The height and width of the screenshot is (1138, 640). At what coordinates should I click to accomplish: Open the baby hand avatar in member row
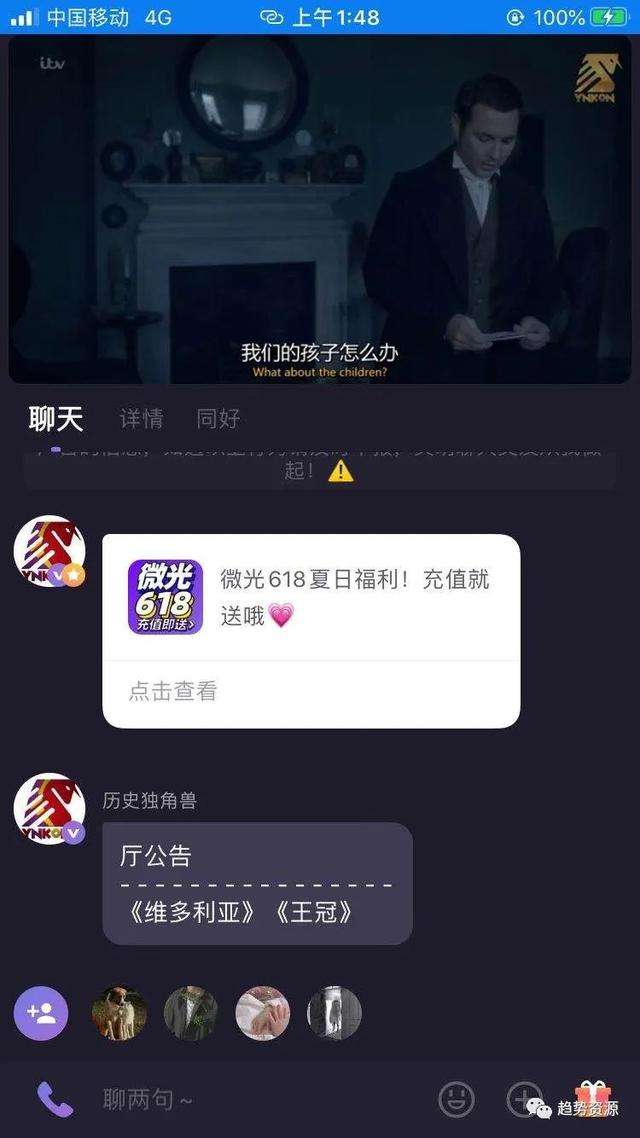262,1013
